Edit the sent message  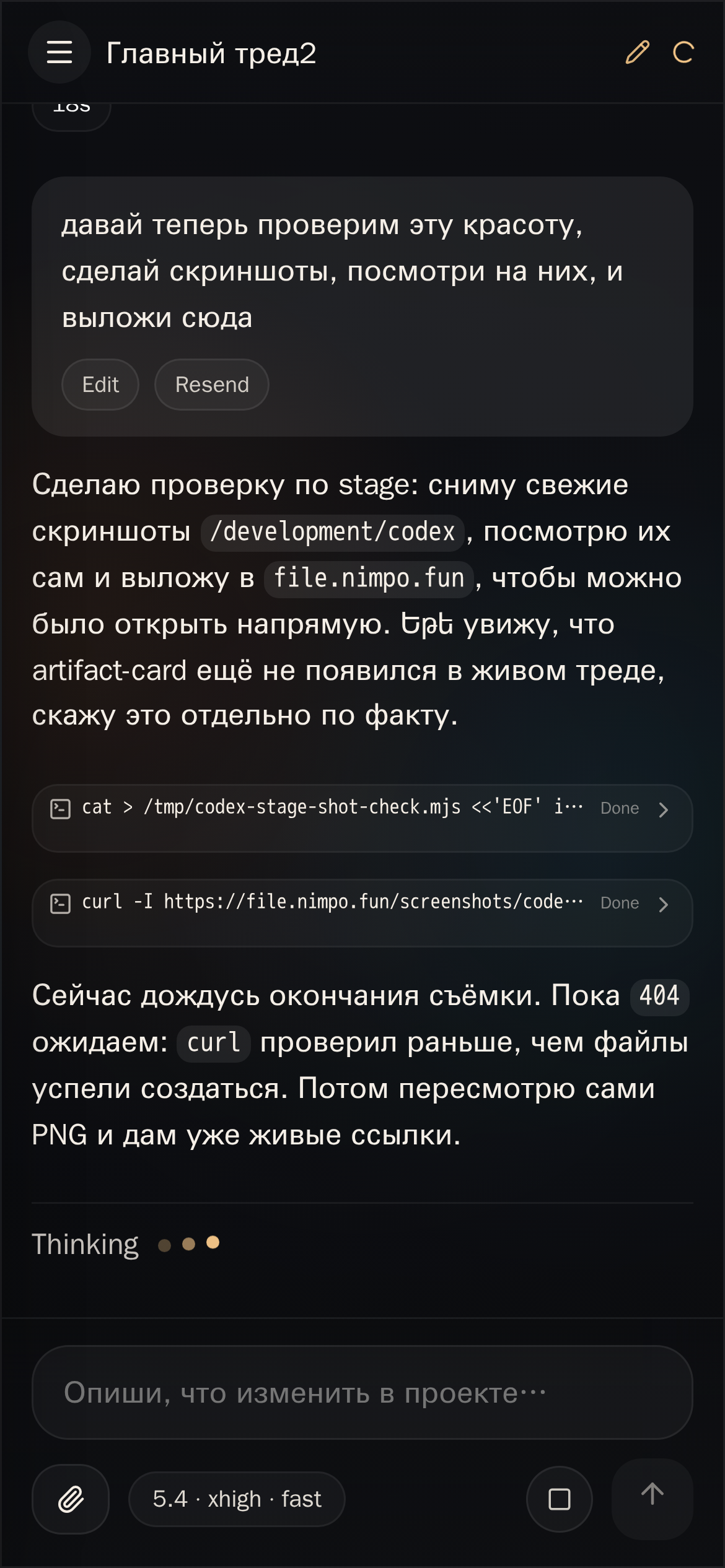(100, 385)
